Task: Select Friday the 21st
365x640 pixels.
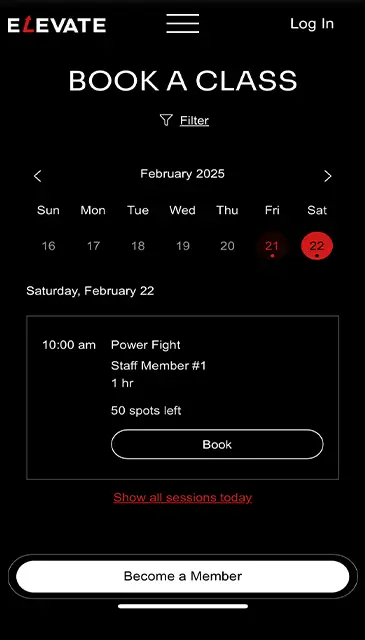Action: point(272,247)
